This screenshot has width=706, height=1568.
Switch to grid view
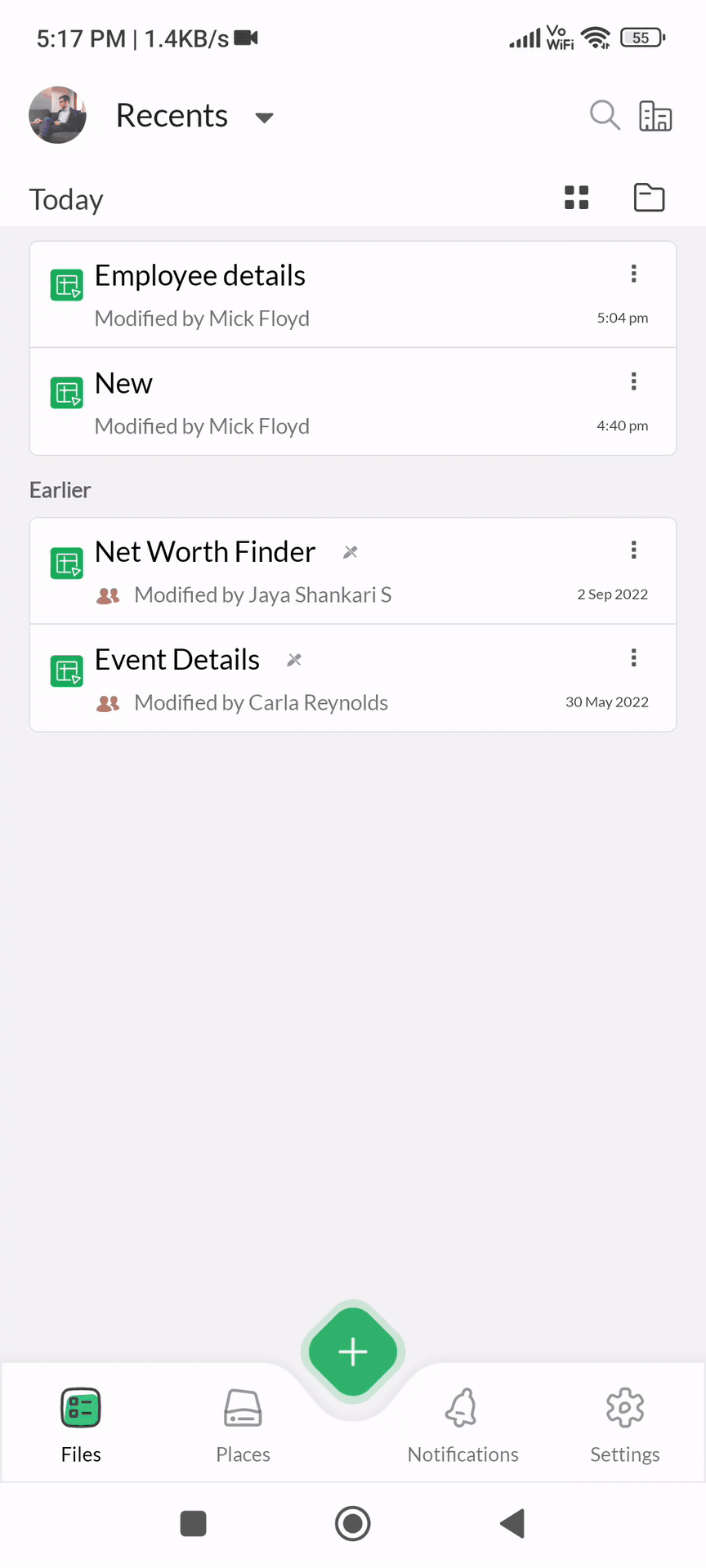pyautogui.click(x=577, y=198)
